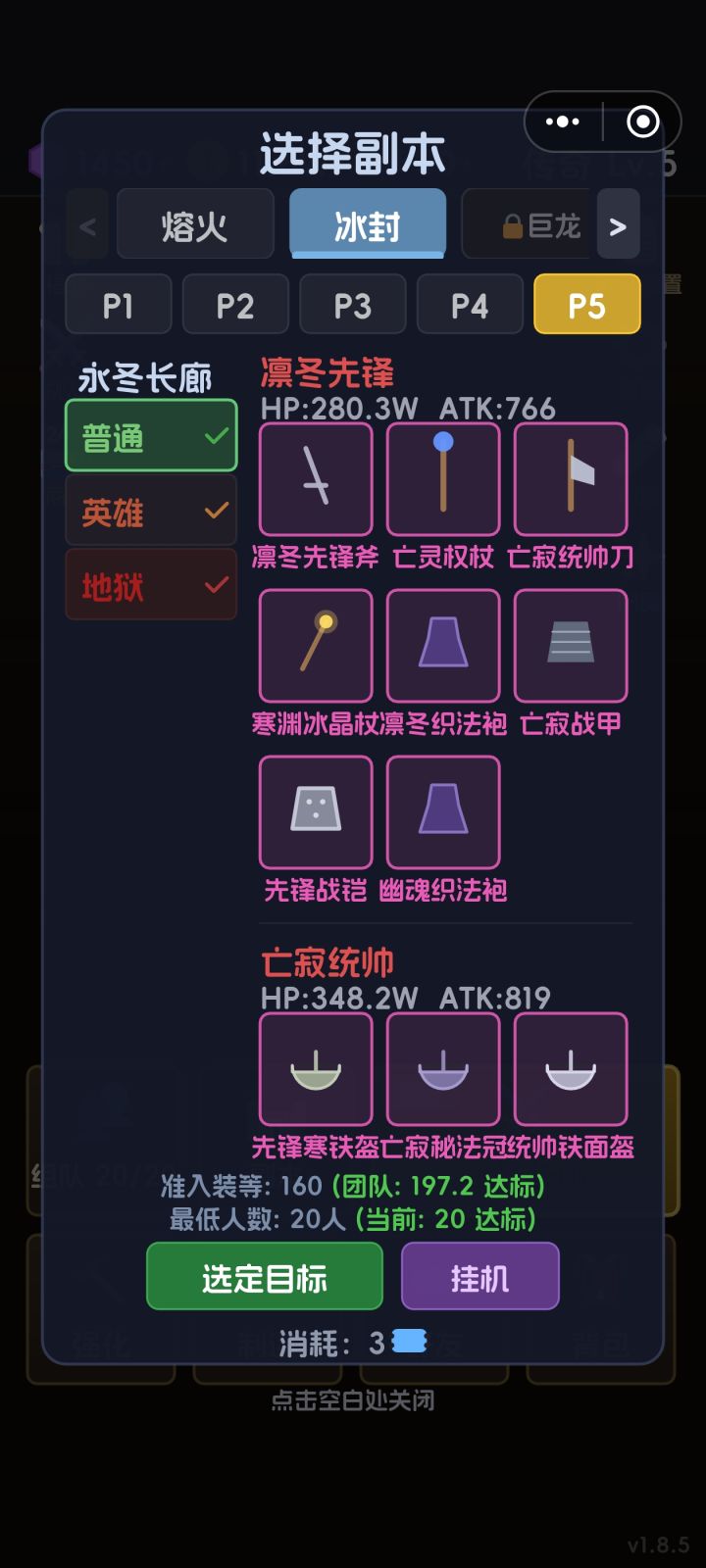Go back using the left arrow
Screen dimensions: 706x1568
pyautogui.click(x=86, y=224)
